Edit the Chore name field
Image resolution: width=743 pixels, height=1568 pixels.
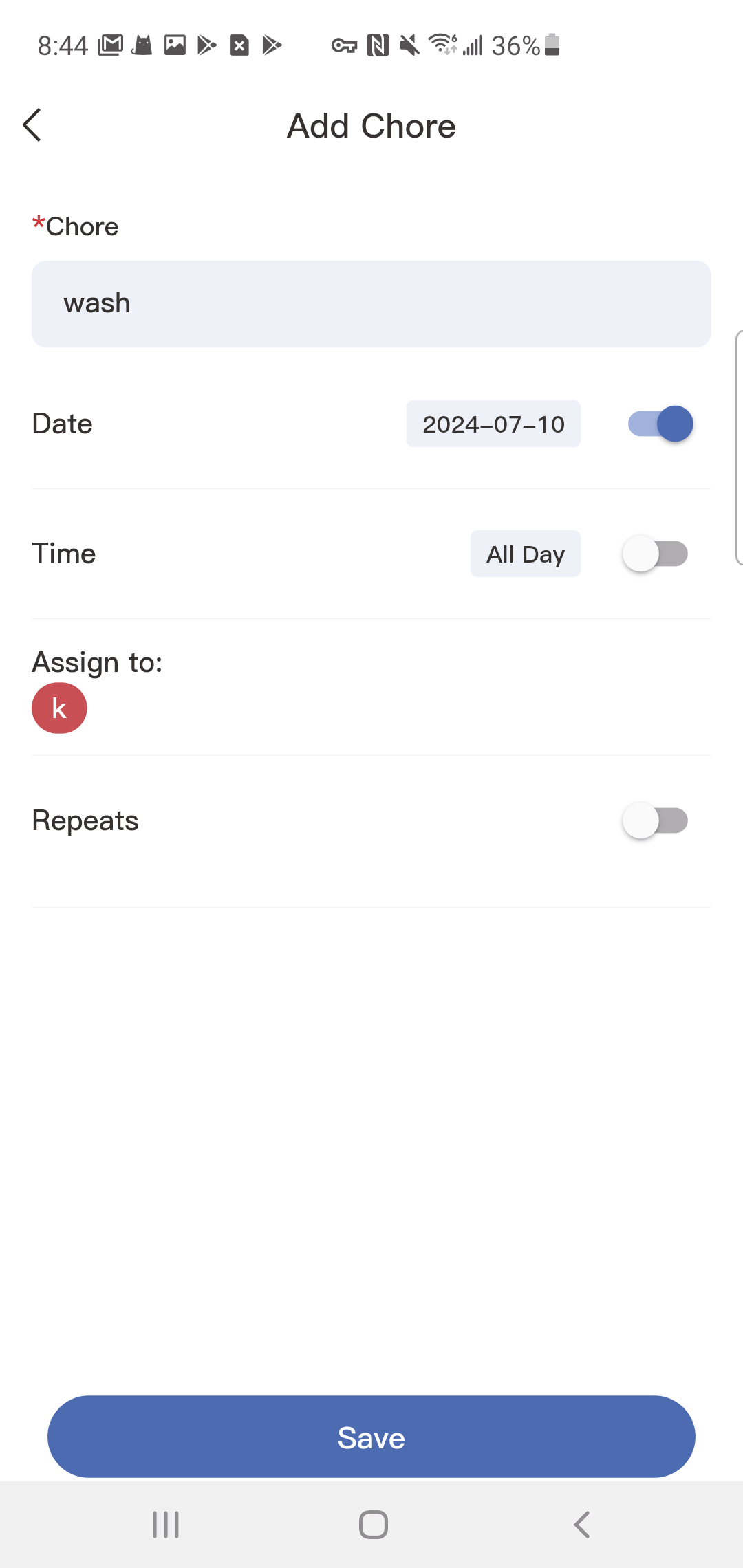click(371, 303)
